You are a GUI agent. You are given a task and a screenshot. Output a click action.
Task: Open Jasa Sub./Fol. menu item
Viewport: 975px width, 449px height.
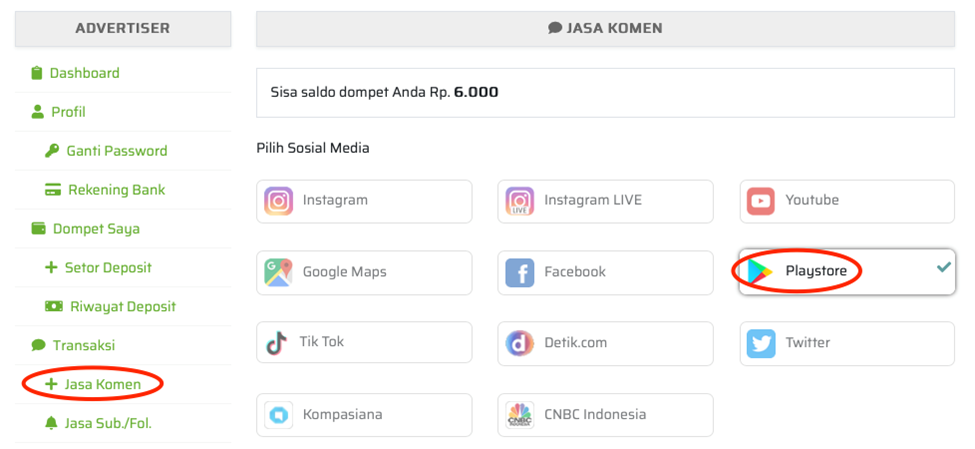tap(107, 423)
